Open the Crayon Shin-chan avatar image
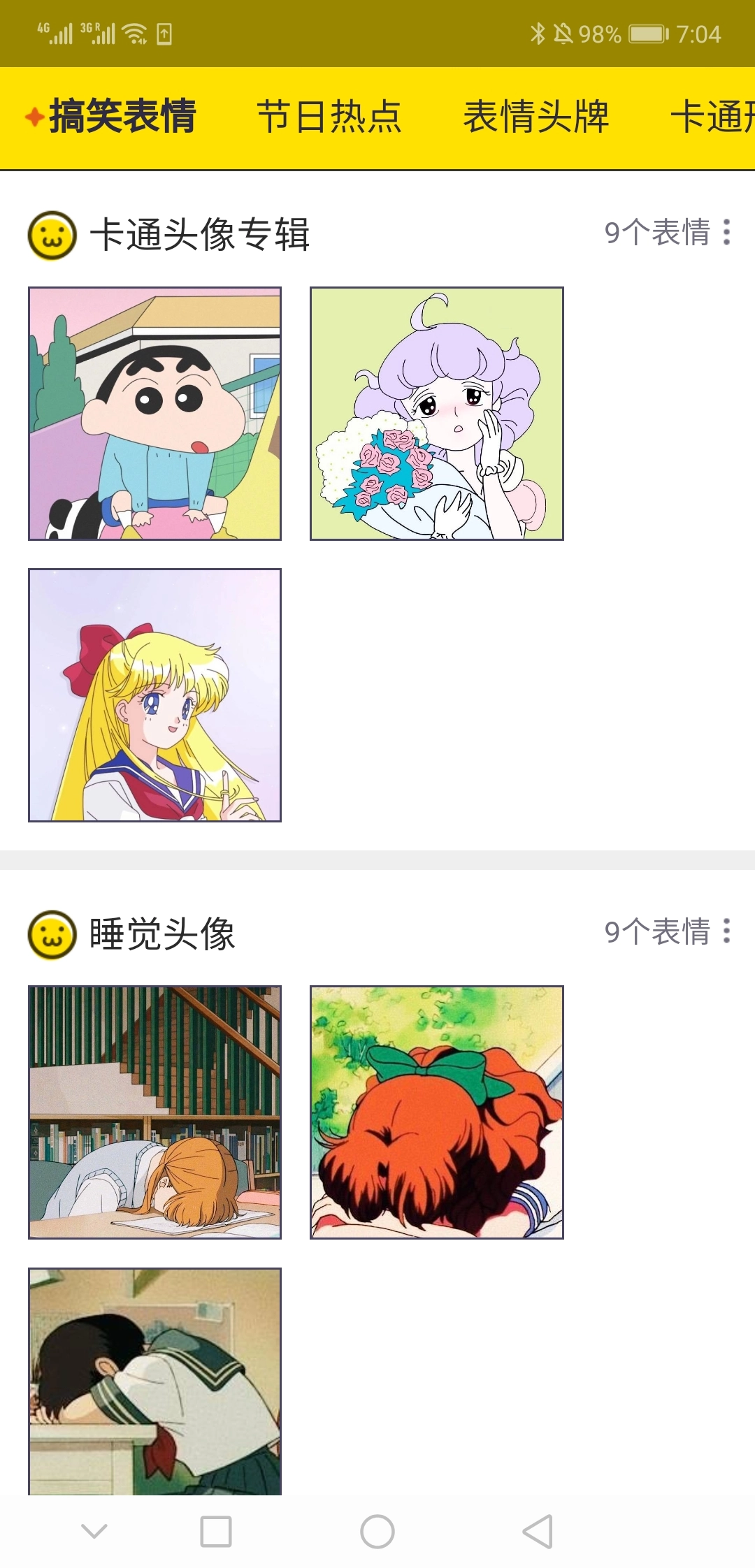 pos(154,414)
